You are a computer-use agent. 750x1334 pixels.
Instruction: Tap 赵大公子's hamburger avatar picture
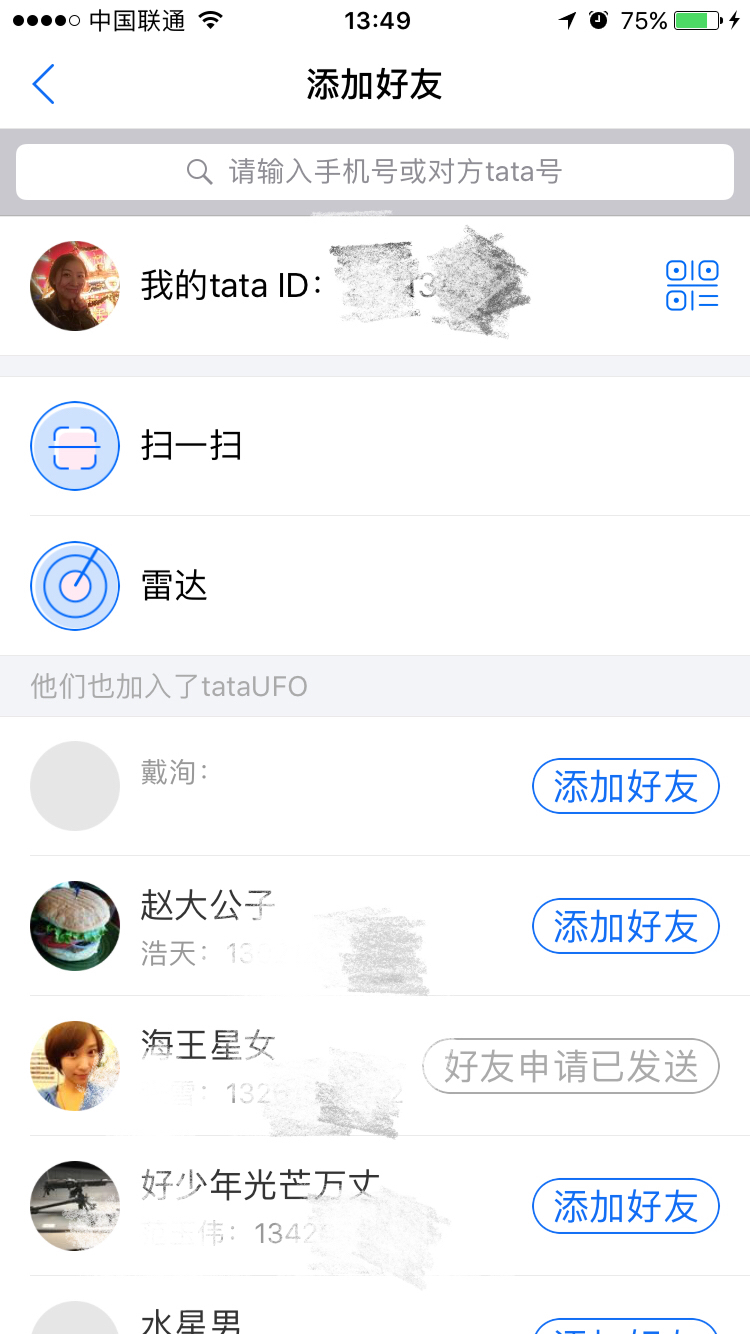point(75,926)
